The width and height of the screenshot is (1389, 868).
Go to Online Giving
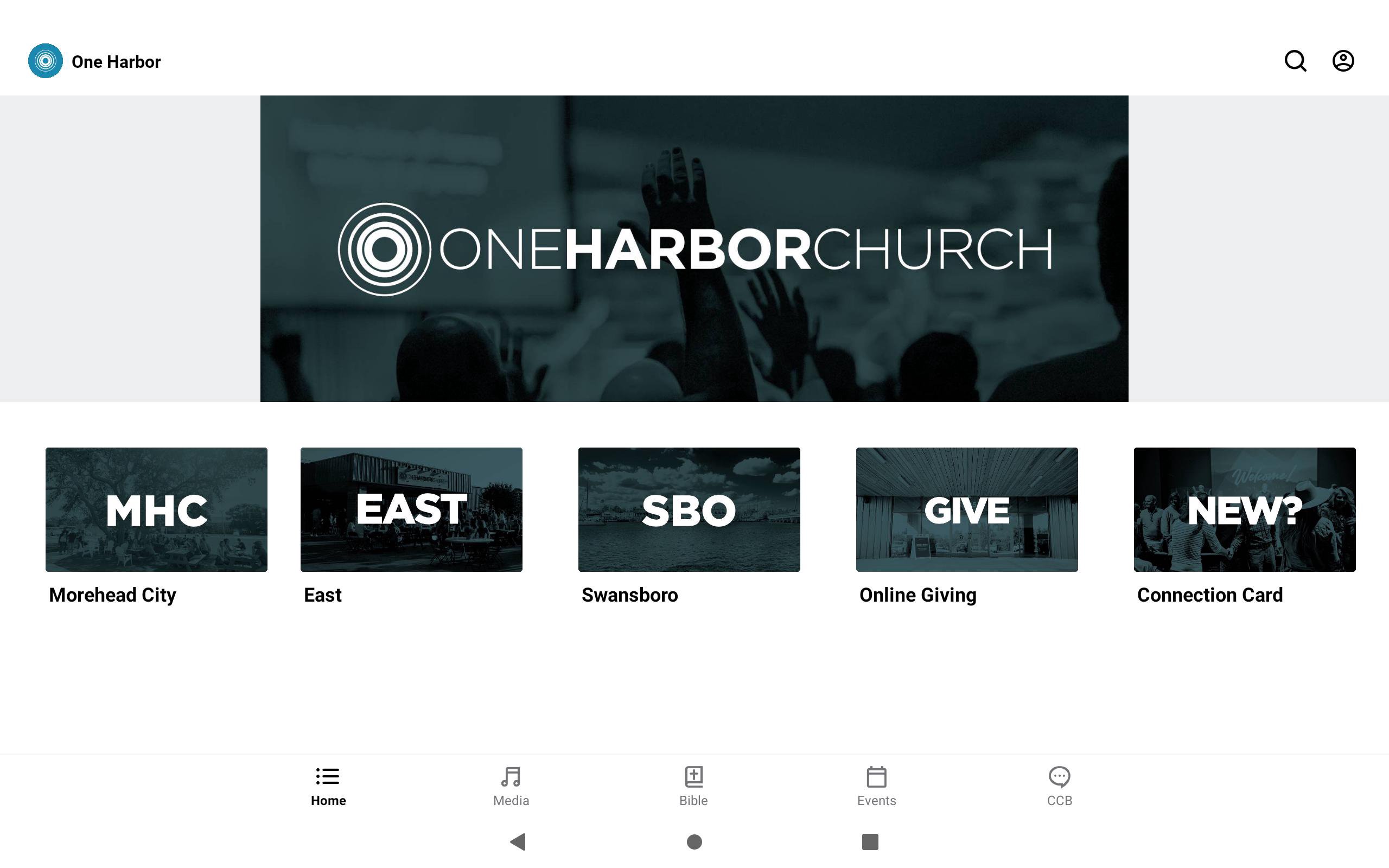point(966,510)
